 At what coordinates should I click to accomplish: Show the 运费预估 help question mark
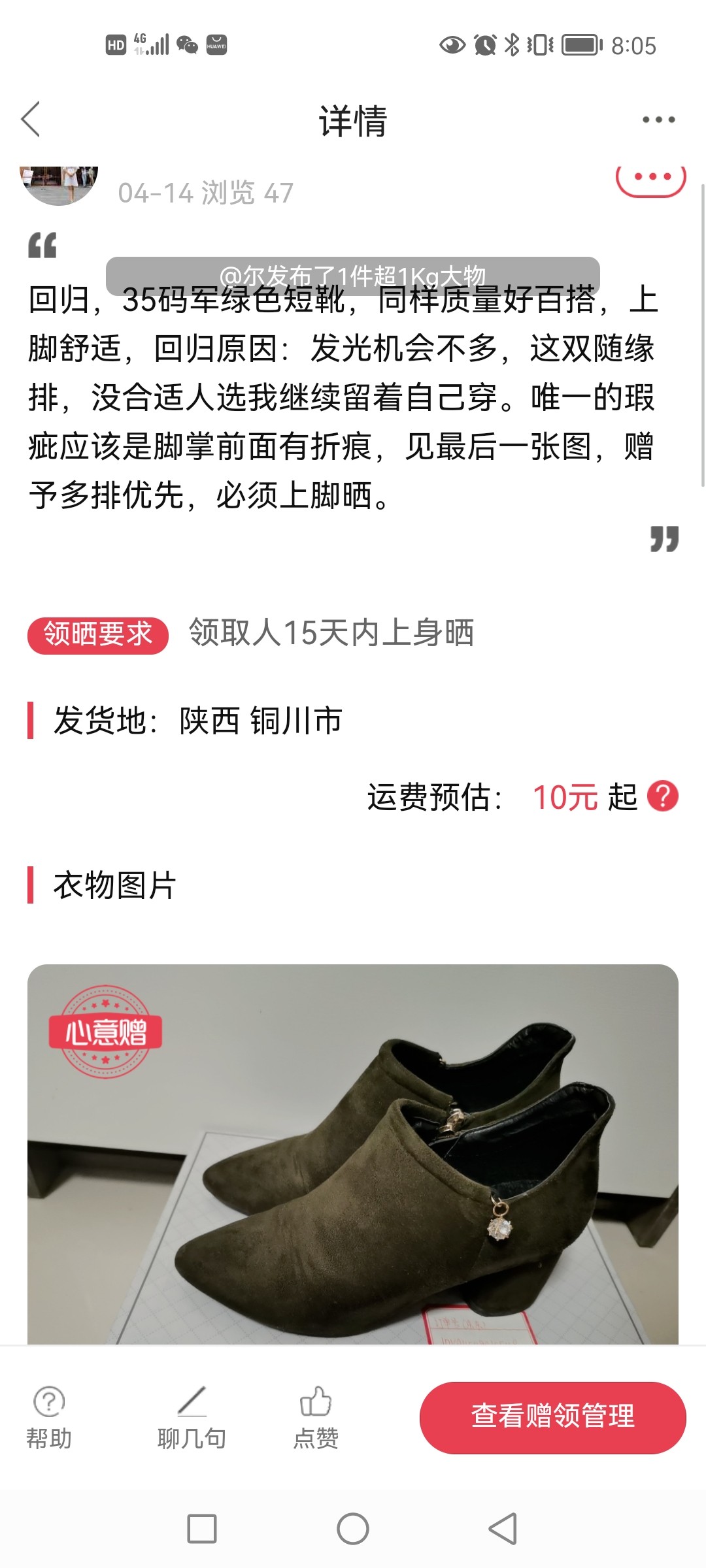[x=662, y=796]
